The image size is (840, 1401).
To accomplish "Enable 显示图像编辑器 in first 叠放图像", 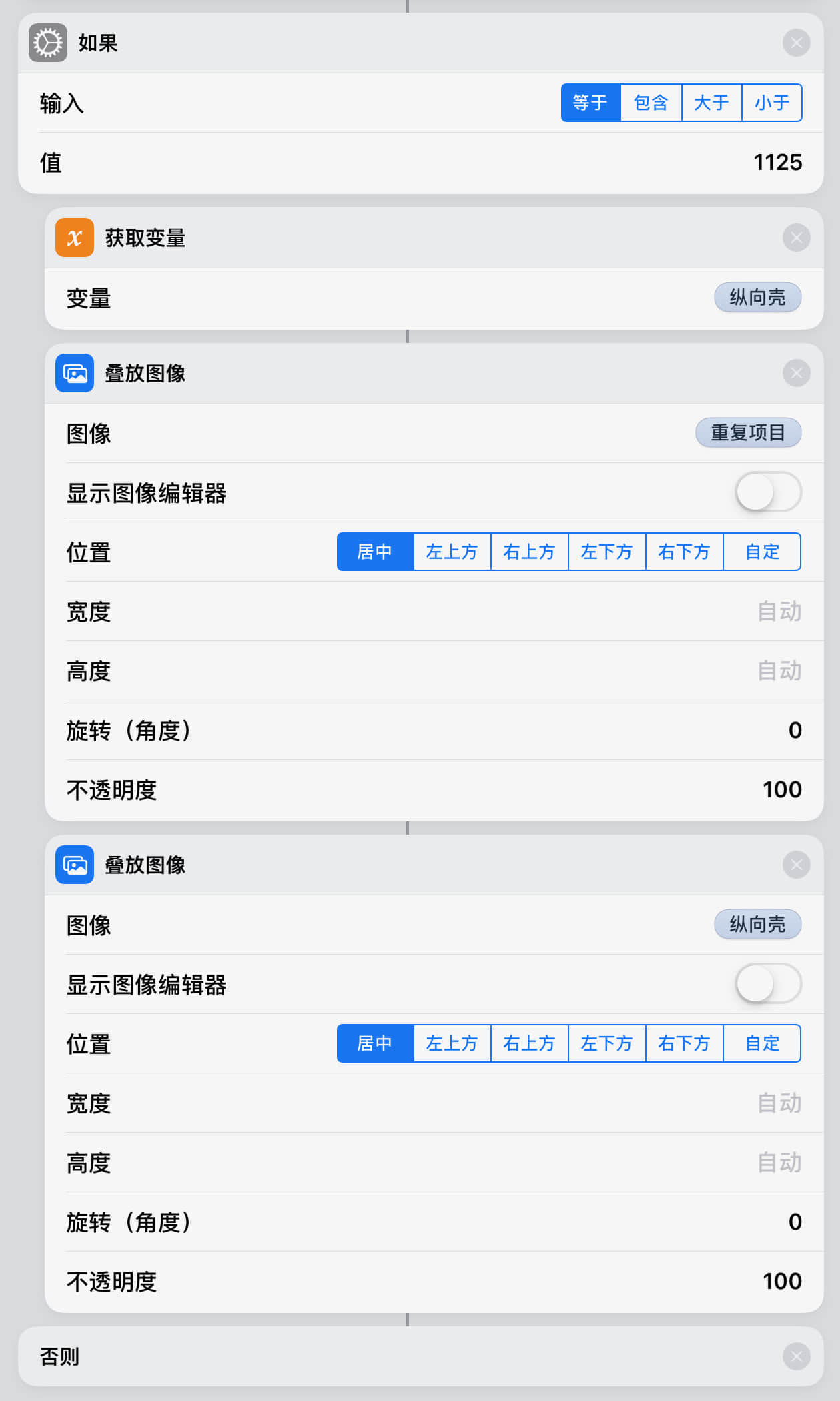I will pyautogui.click(x=767, y=492).
